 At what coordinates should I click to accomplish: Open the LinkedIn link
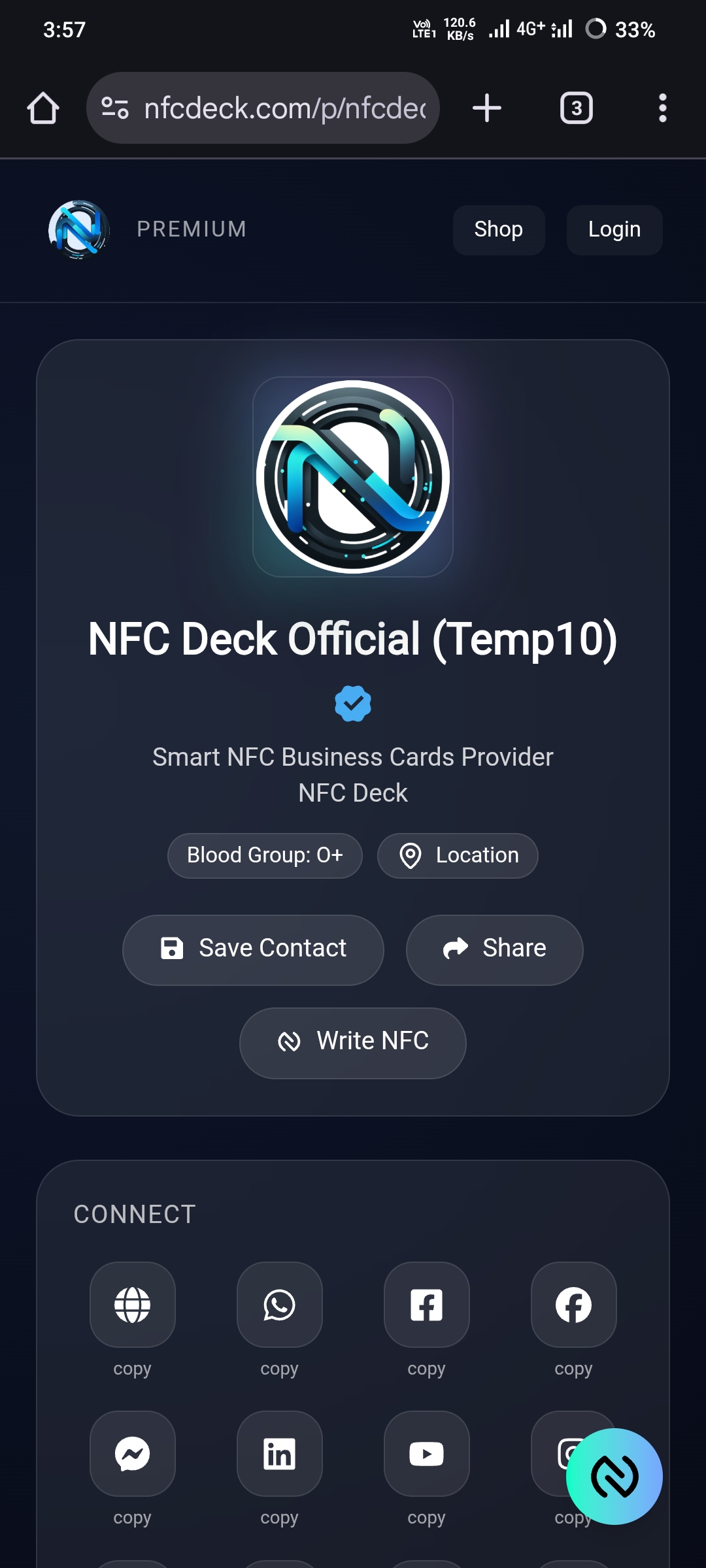(x=280, y=1454)
